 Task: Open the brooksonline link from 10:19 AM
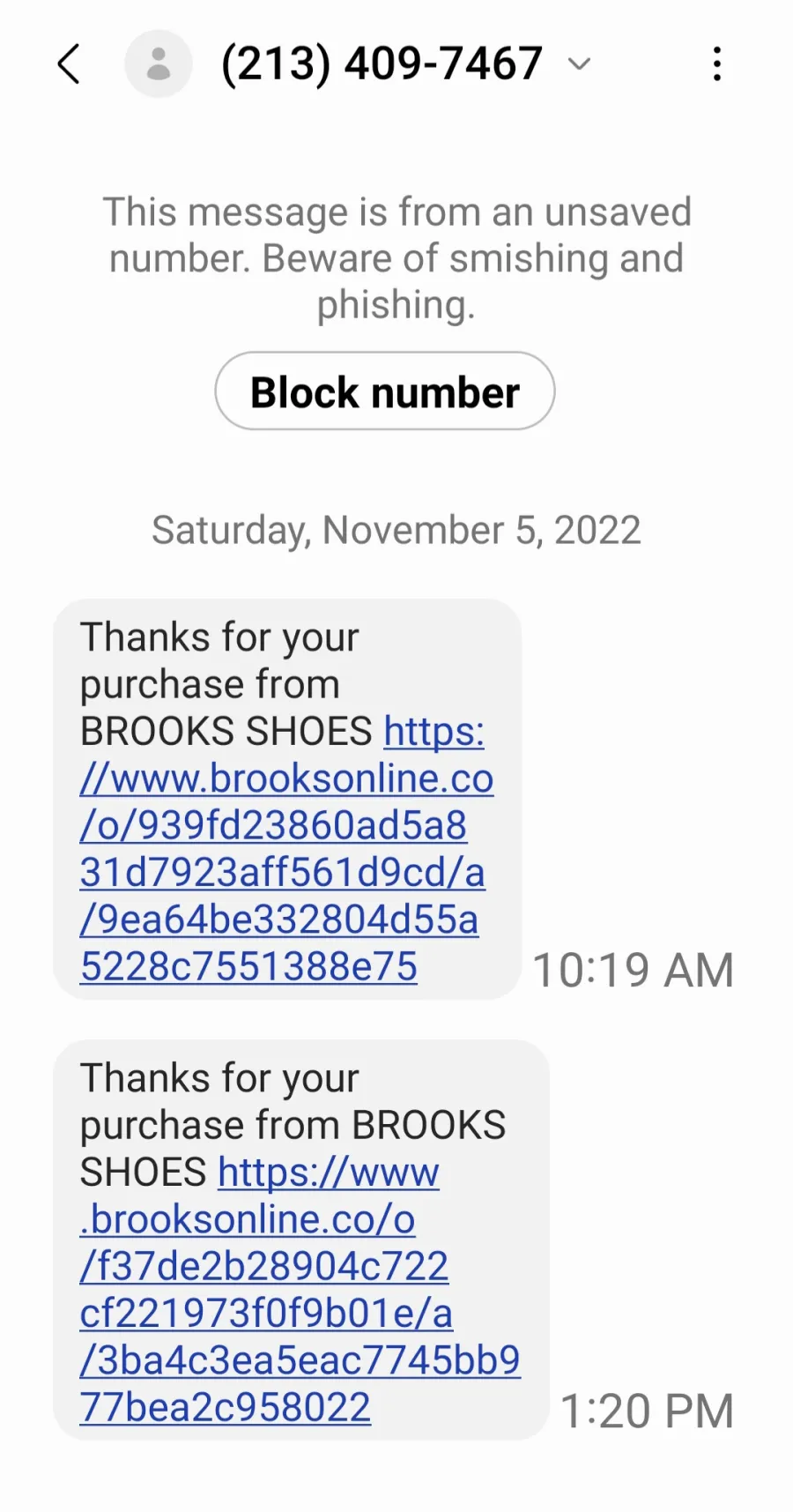click(x=286, y=849)
